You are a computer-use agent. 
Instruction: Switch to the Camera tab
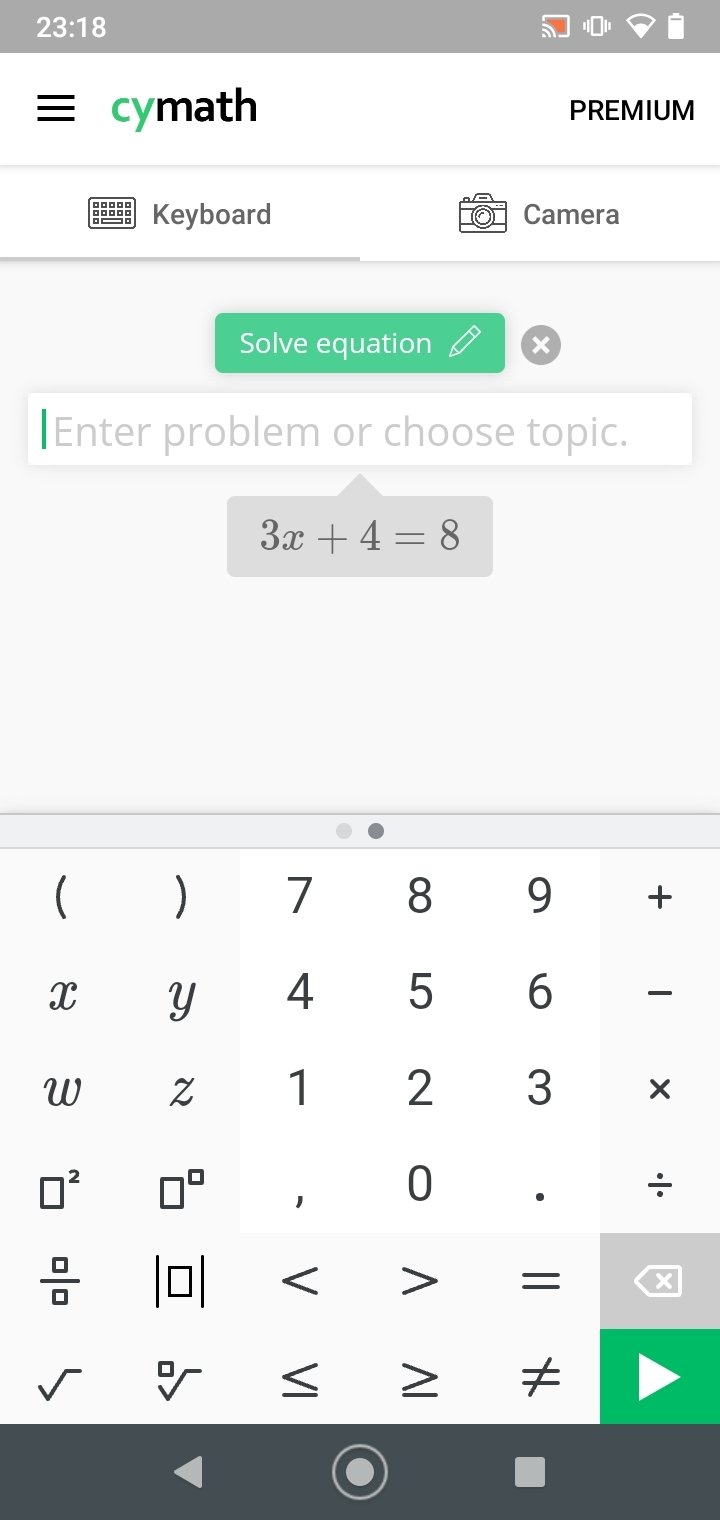[x=540, y=214]
